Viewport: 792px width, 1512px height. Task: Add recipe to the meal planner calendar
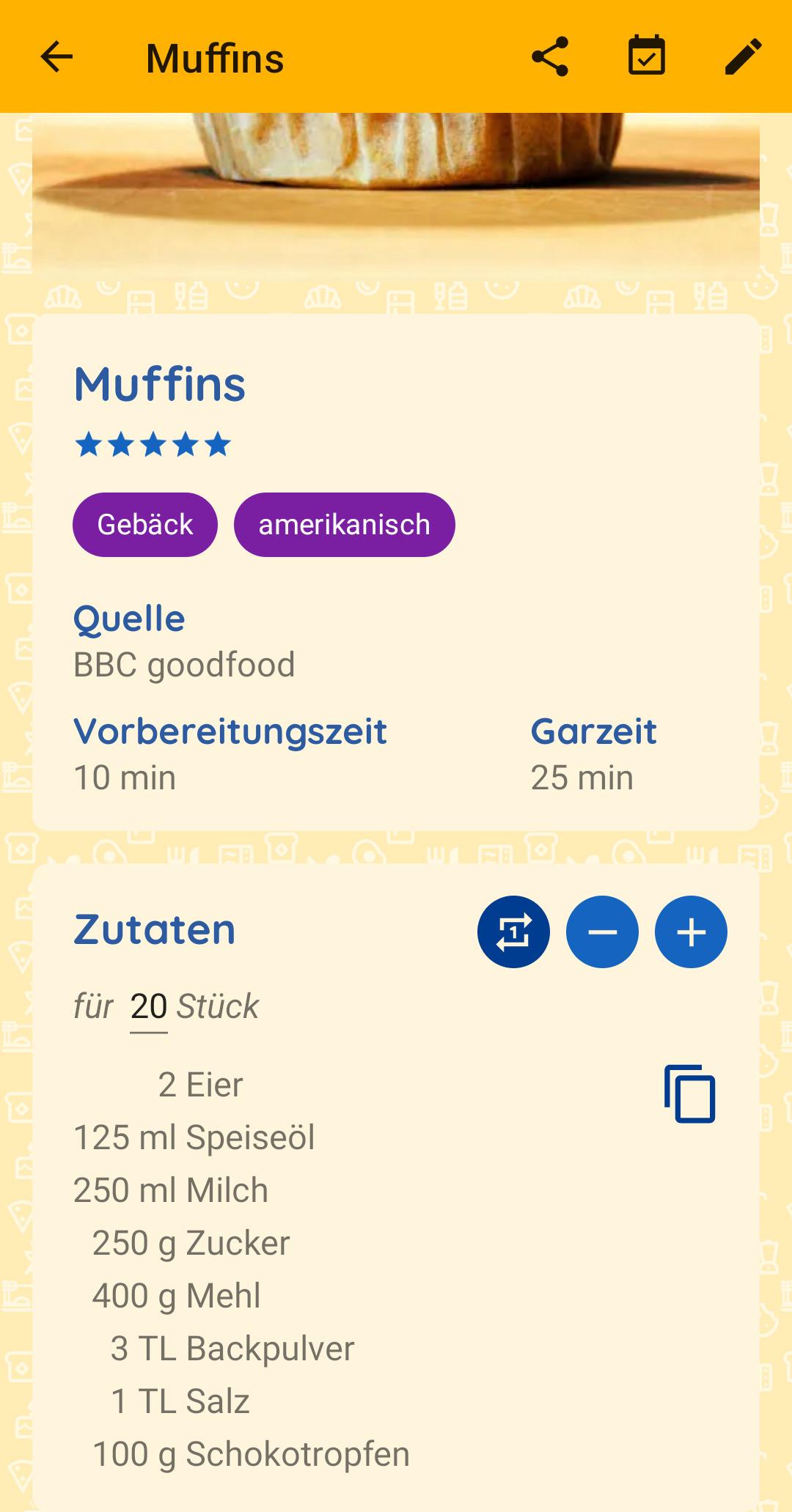(647, 56)
